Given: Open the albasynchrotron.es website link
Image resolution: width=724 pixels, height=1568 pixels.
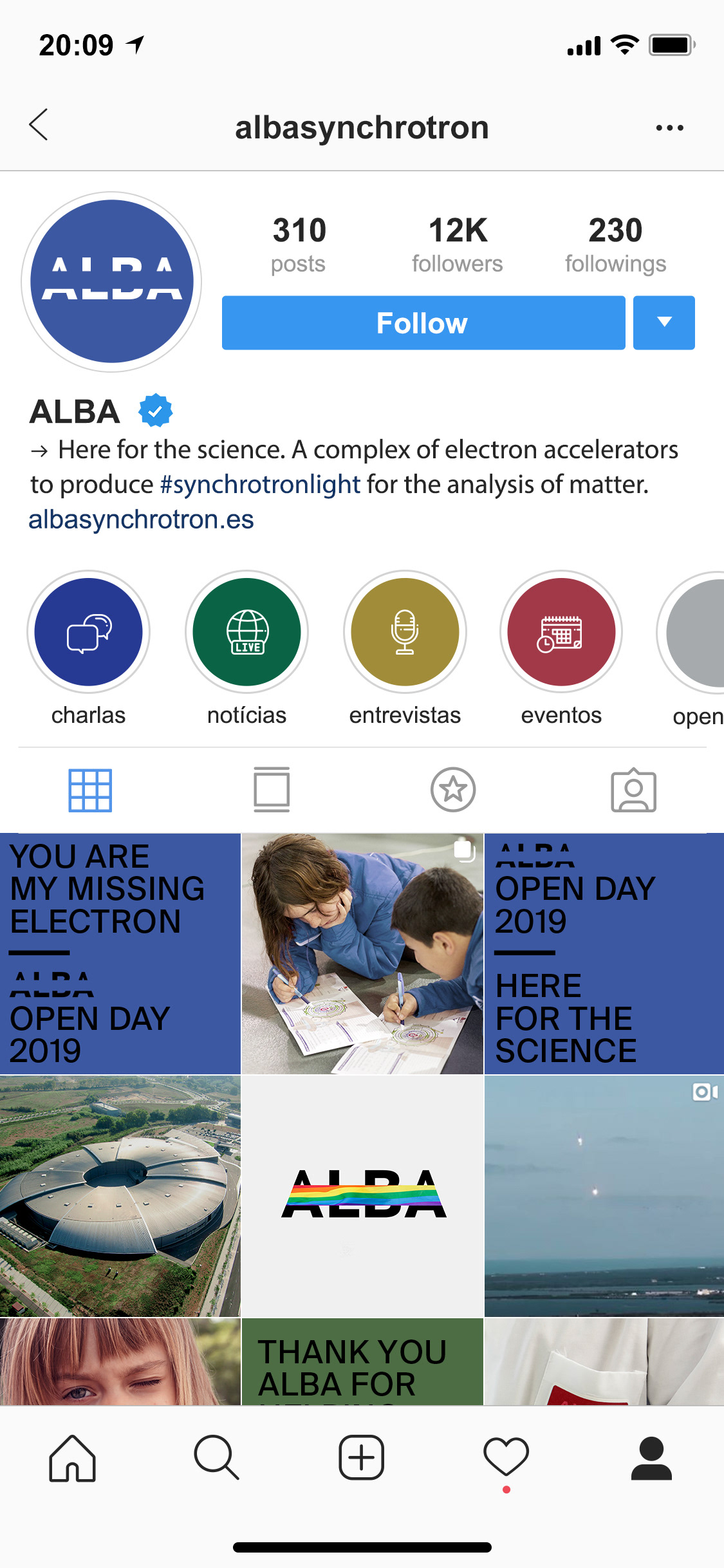Looking at the screenshot, I should pyautogui.click(x=141, y=519).
